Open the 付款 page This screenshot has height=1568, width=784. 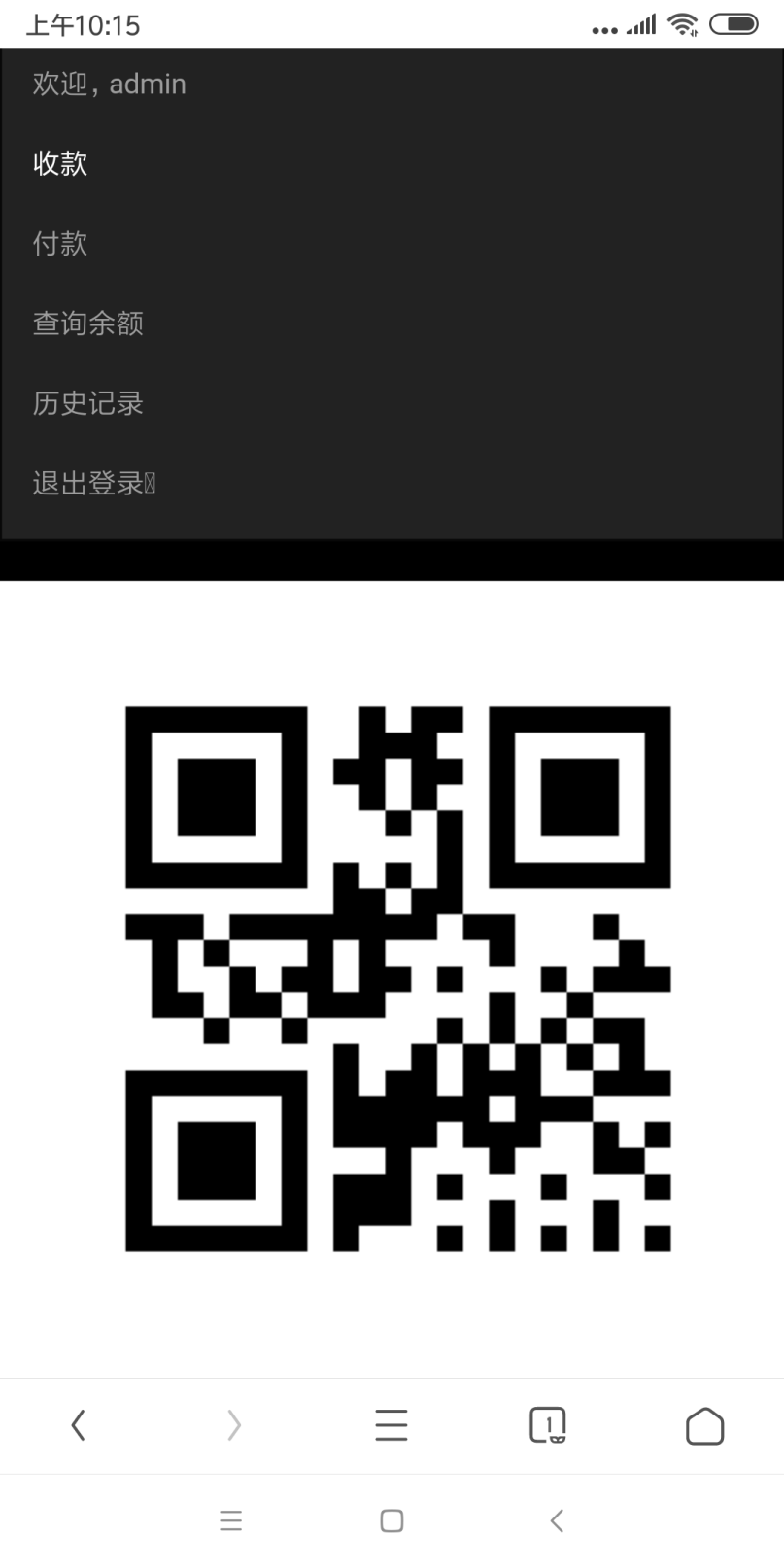pyautogui.click(x=60, y=243)
